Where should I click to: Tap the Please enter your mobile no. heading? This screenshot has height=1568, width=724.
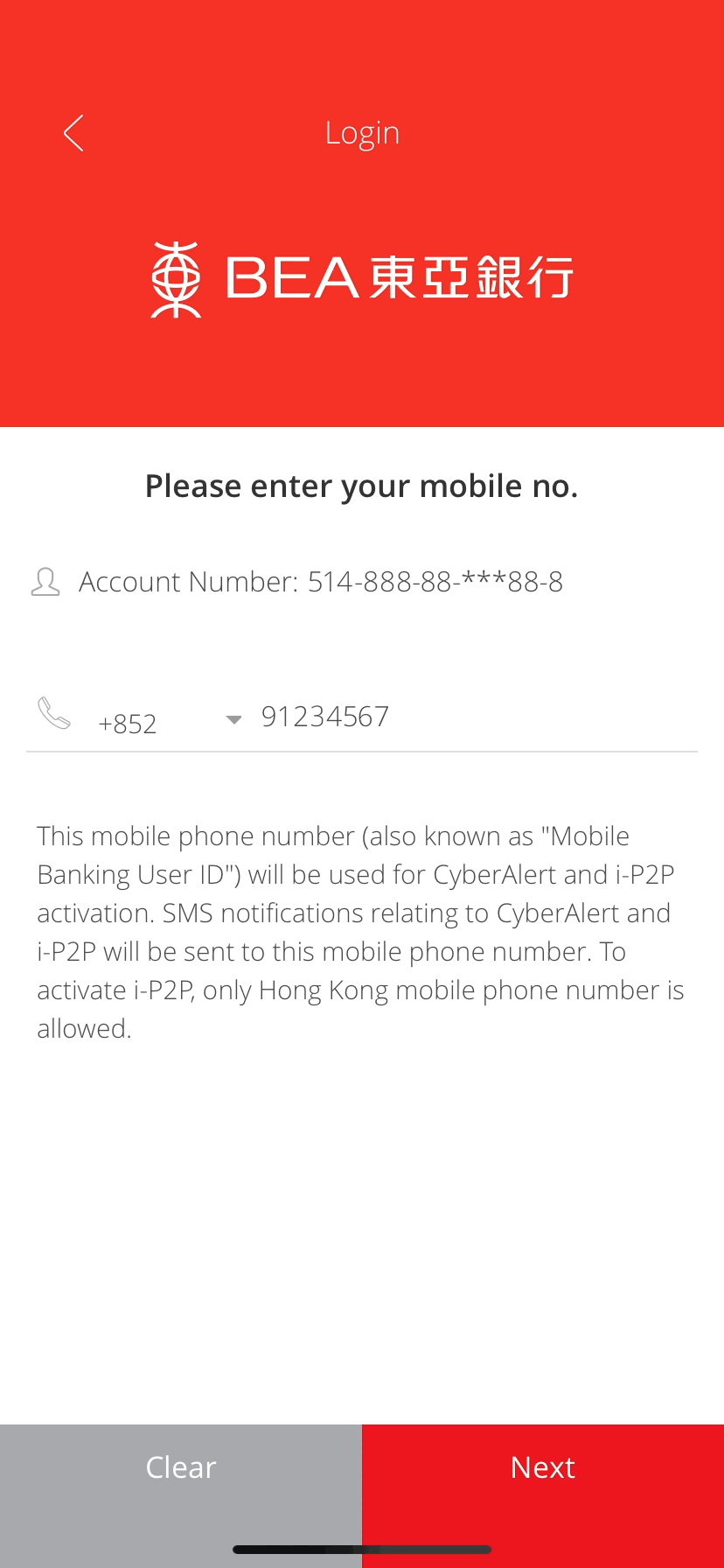pos(362,486)
